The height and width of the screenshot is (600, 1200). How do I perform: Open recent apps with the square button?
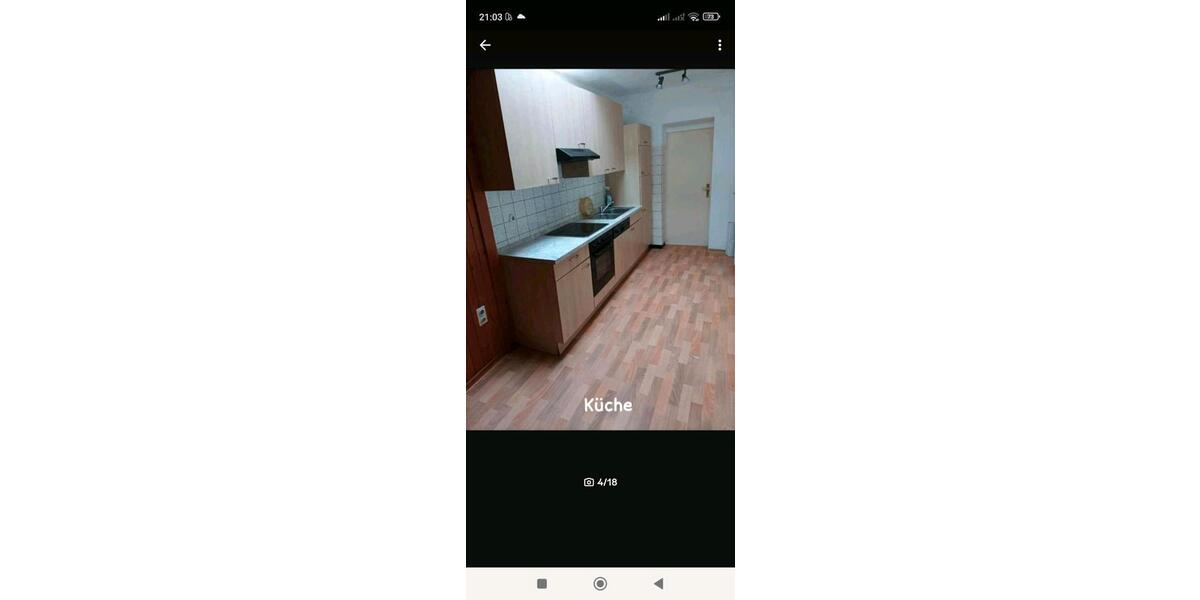(542, 584)
